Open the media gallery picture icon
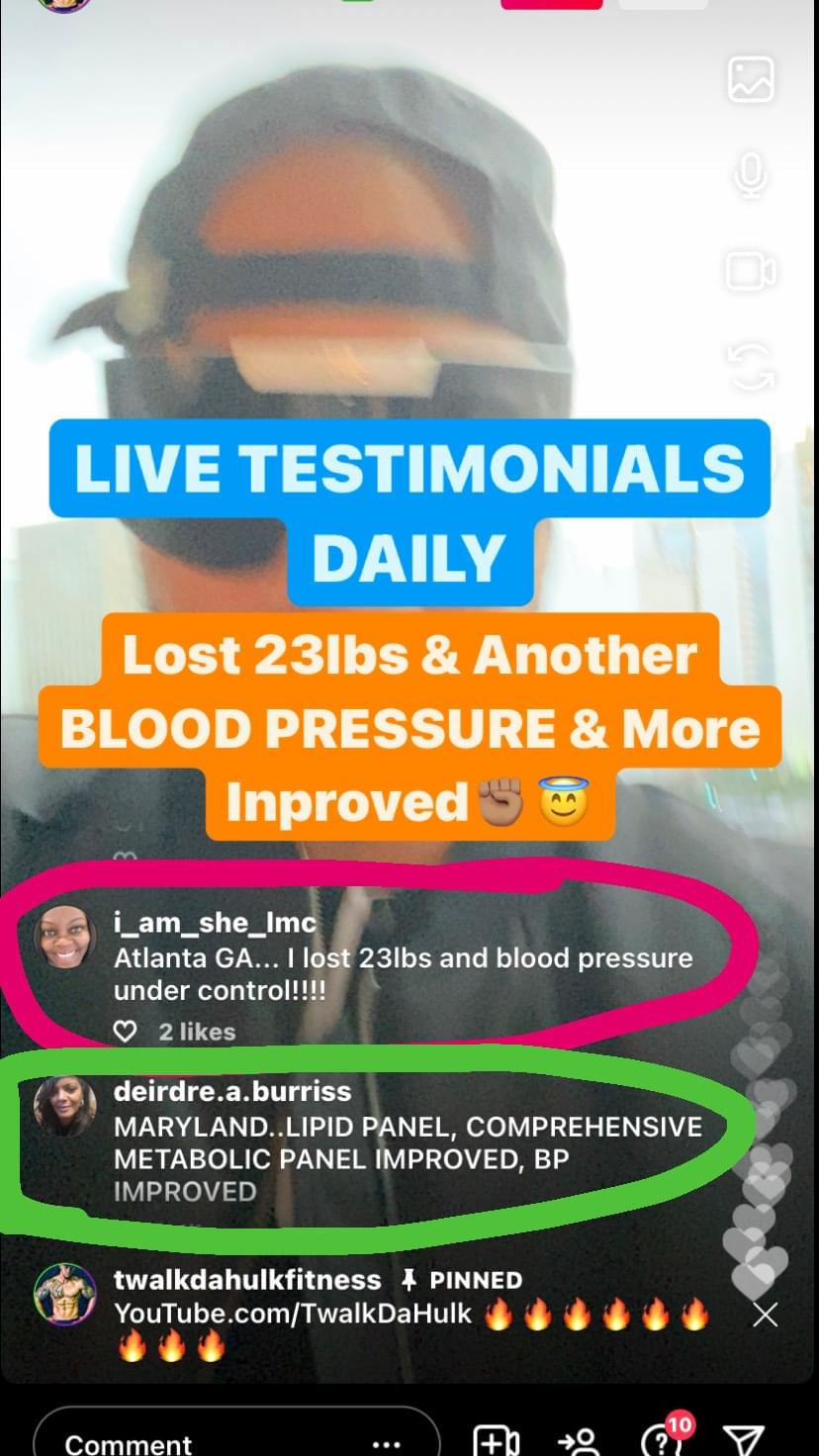This screenshot has width=819, height=1456. coord(751,80)
